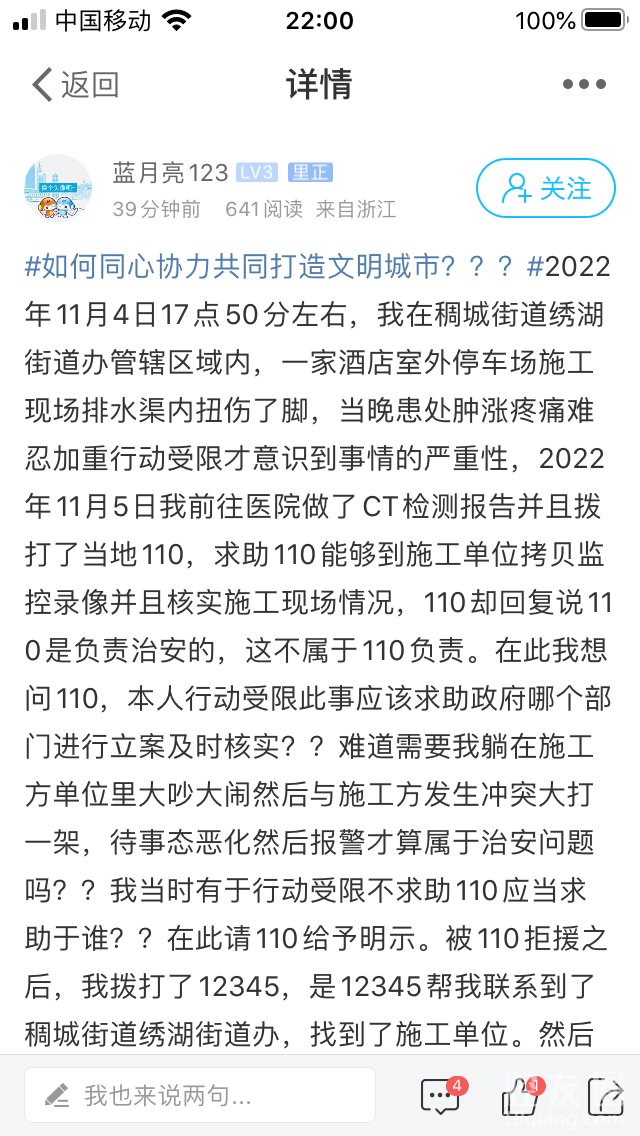Screen dimensions: 640x1136
Task: Open the username 蓝月亮123
Action: (x=170, y=173)
